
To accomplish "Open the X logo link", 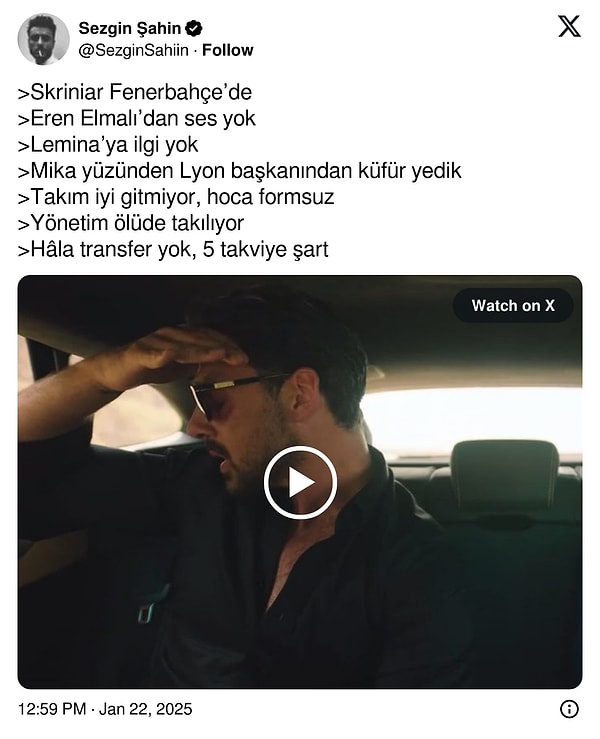I will [569, 27].
